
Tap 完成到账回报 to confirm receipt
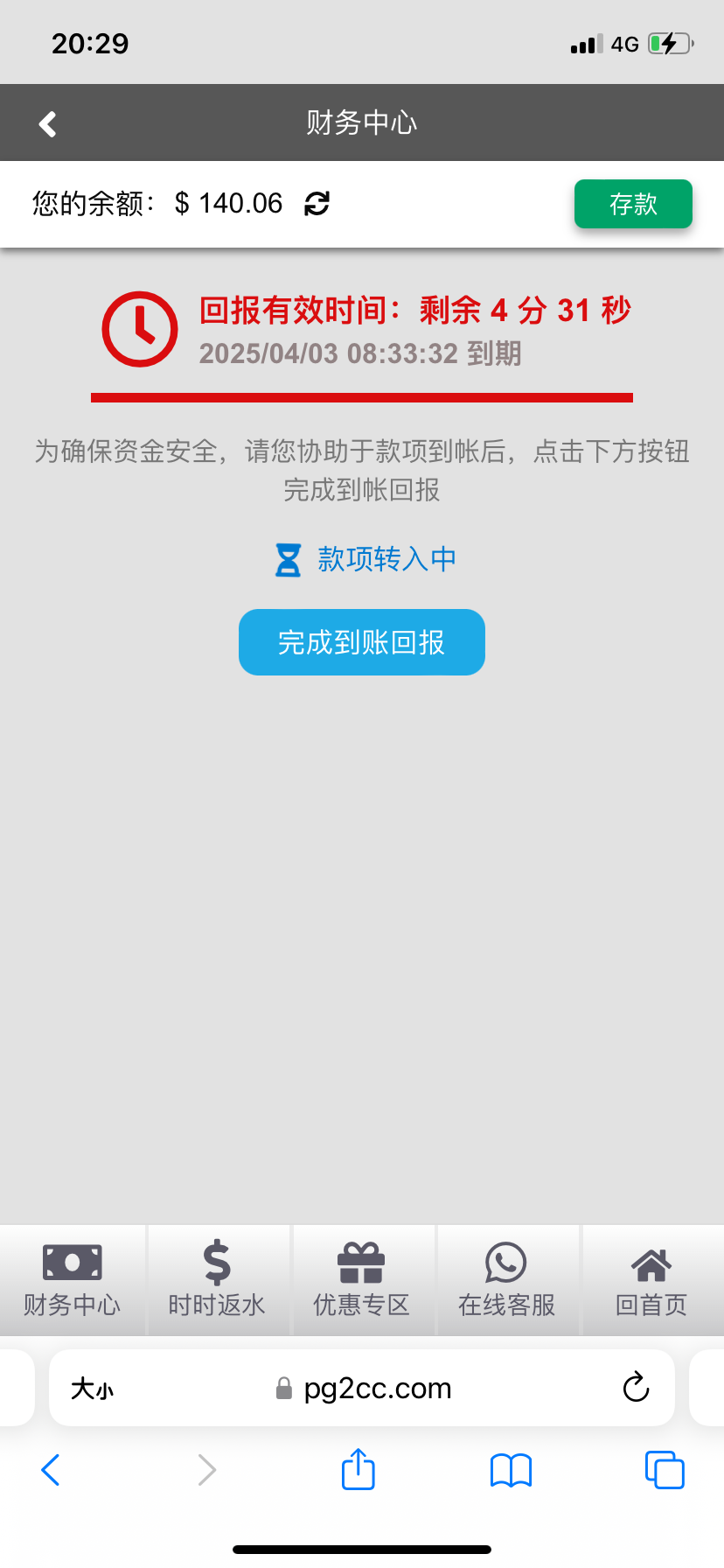click(361, 642)
